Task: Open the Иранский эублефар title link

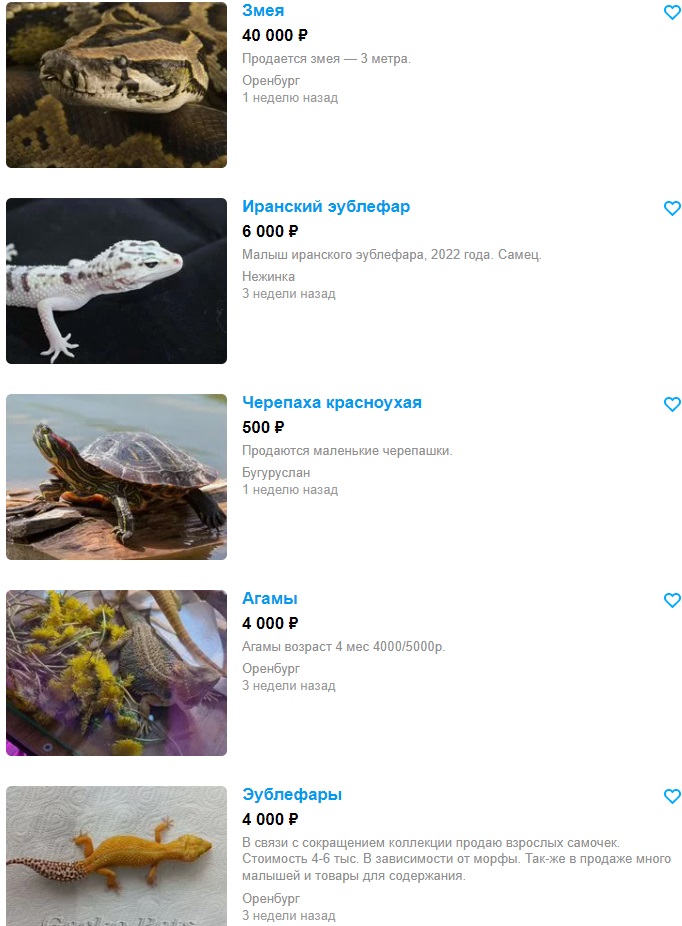Action: pos(326,207)
